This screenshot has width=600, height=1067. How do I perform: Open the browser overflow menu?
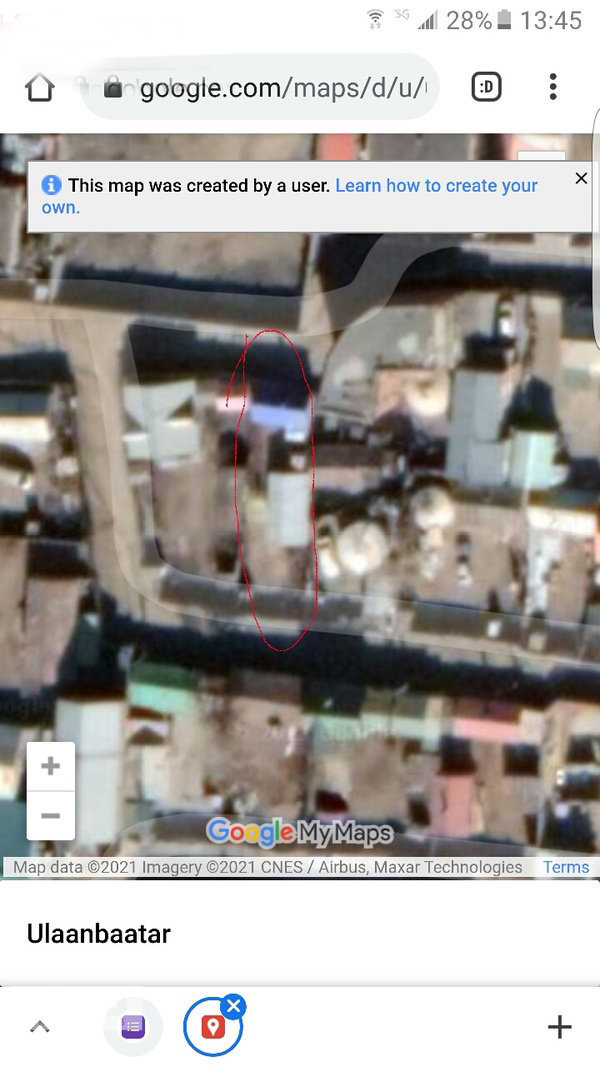click(x=553, y=88)
